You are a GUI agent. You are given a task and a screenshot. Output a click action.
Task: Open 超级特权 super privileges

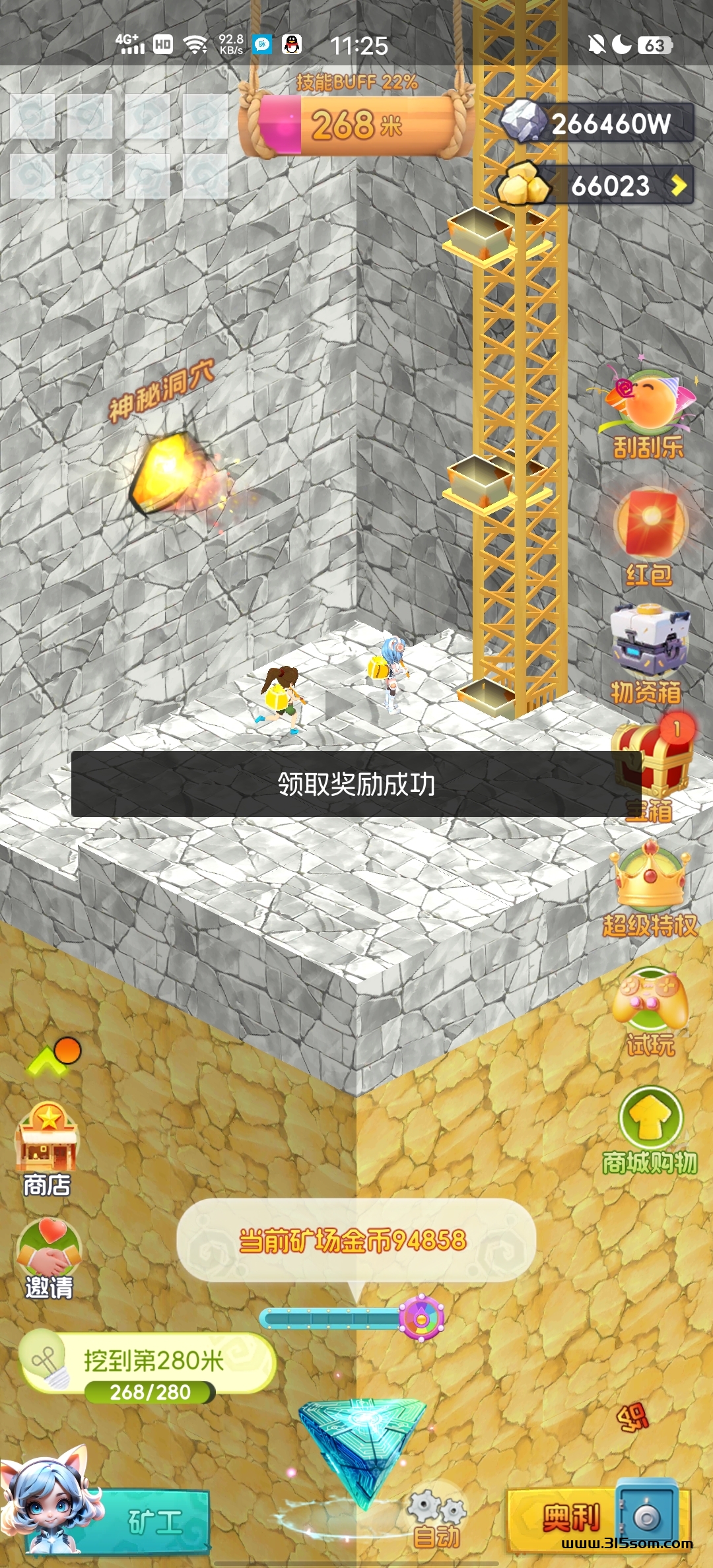[650, 888]
